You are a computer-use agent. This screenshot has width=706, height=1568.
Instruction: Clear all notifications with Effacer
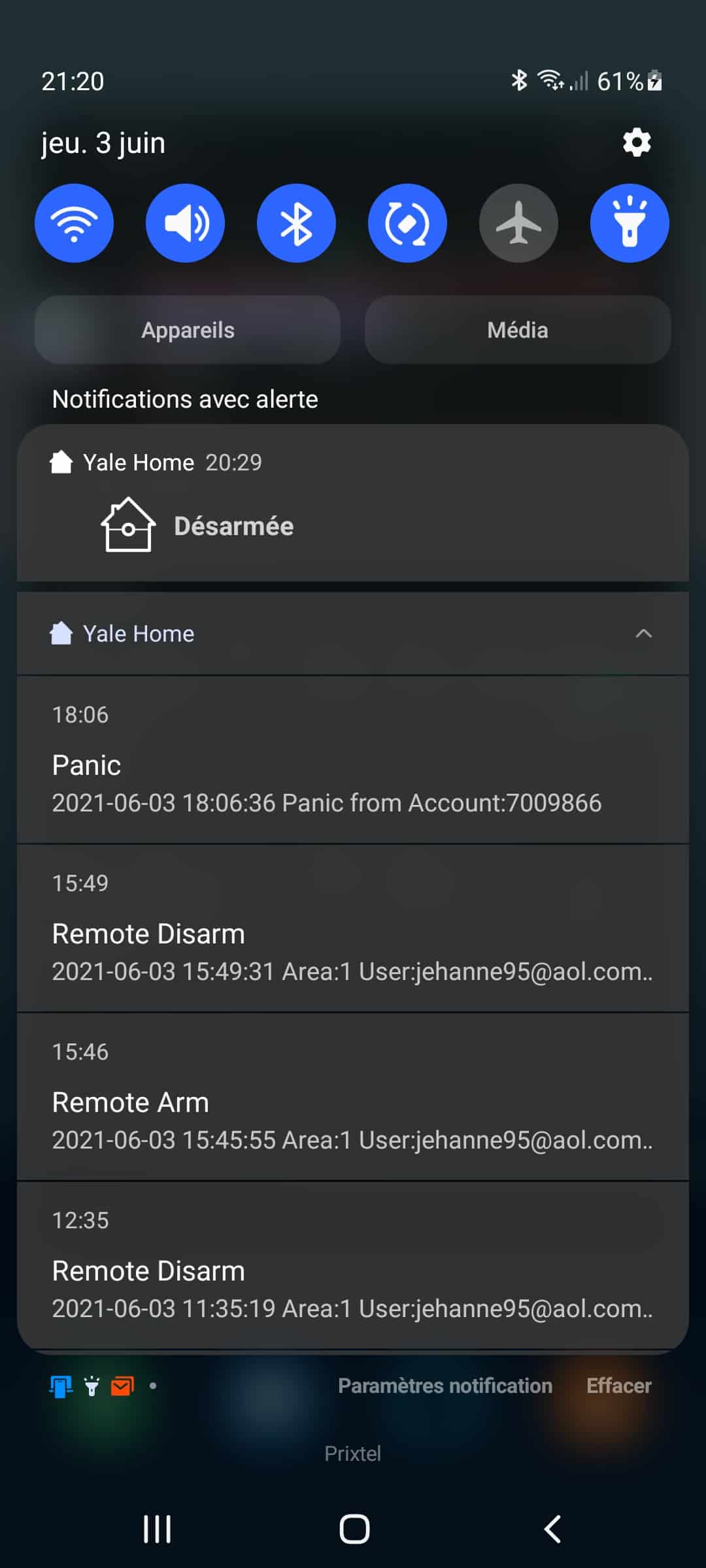click(x=618, y=1386)
